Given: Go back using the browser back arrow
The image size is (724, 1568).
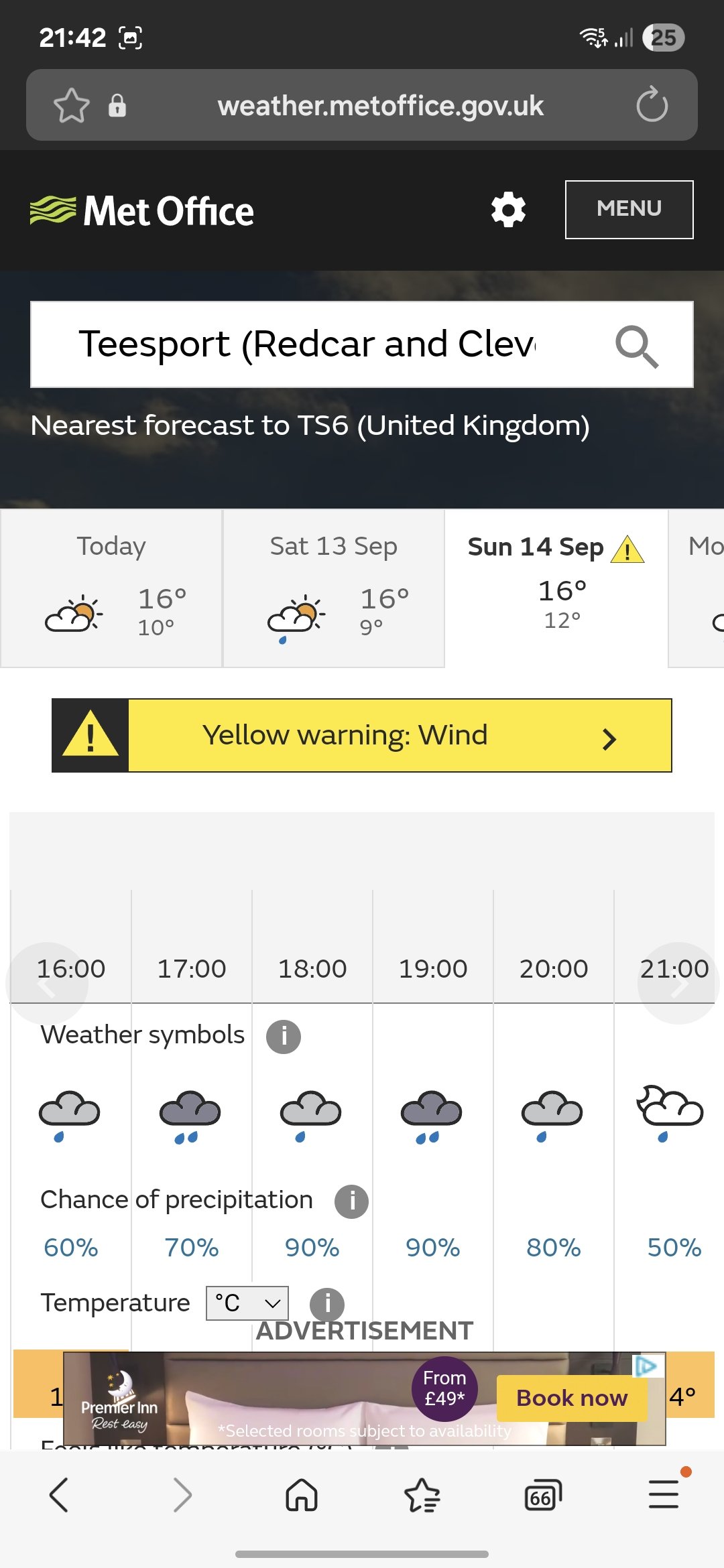Looking at the screenshot, I should (x=60, y=1495).
